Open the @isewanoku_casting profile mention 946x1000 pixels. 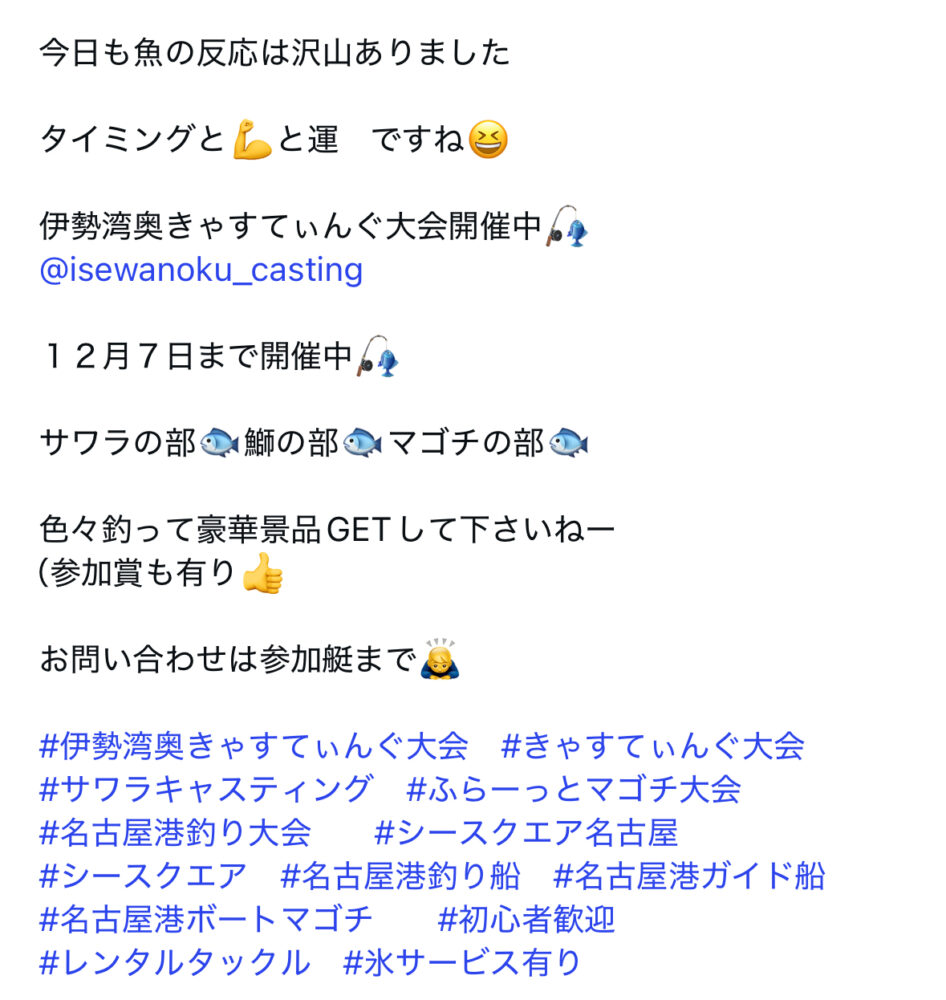point(200,270)
